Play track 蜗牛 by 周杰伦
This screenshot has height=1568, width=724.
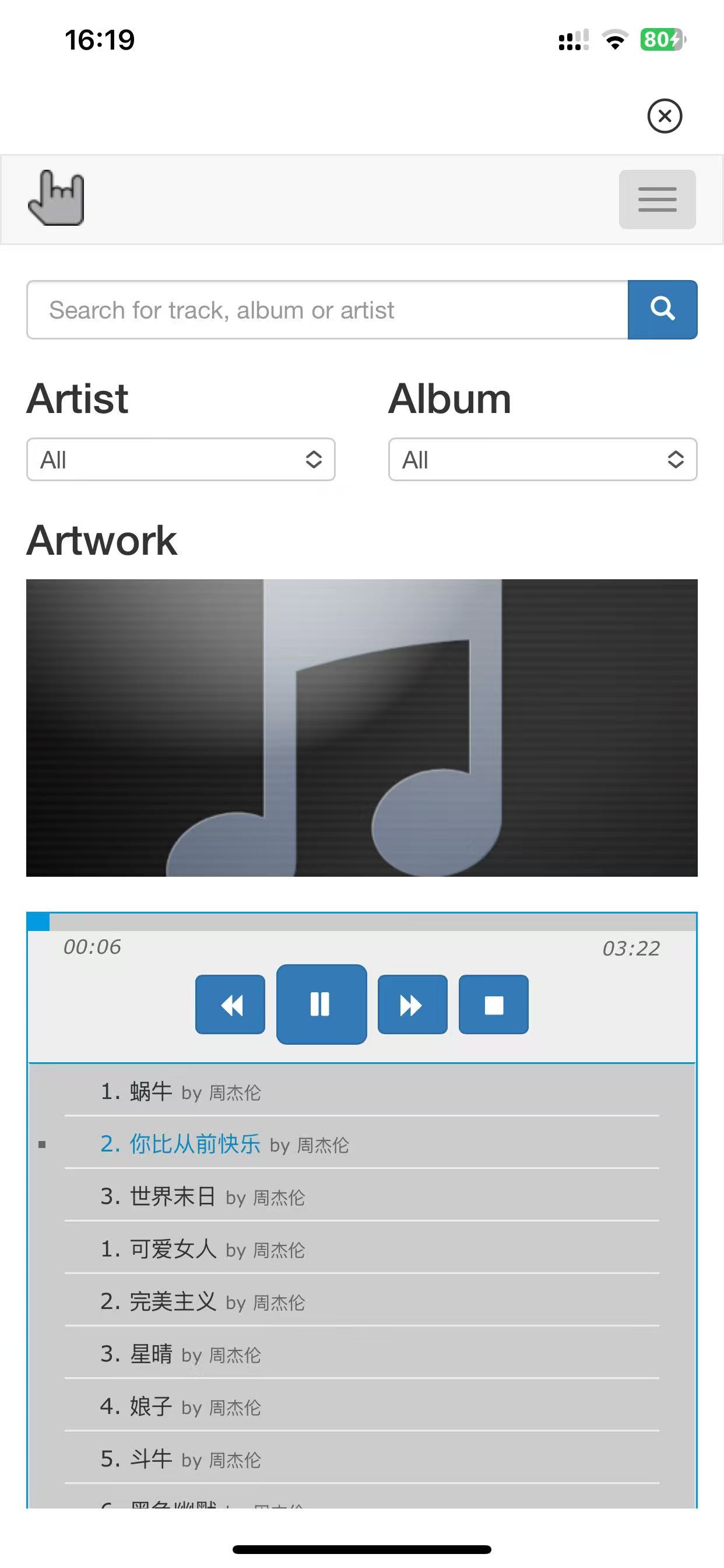pos(362,1091)
